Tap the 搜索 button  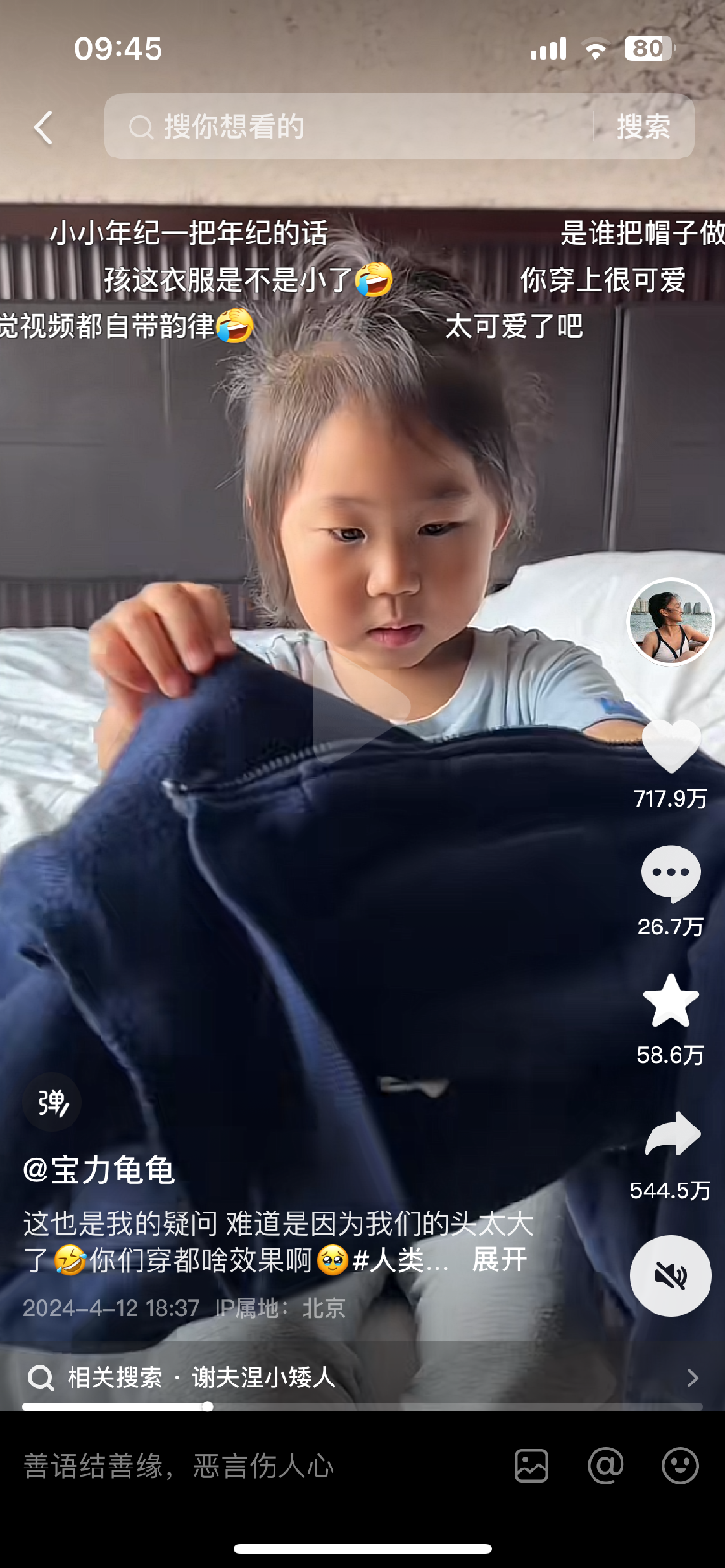[643, 127]
